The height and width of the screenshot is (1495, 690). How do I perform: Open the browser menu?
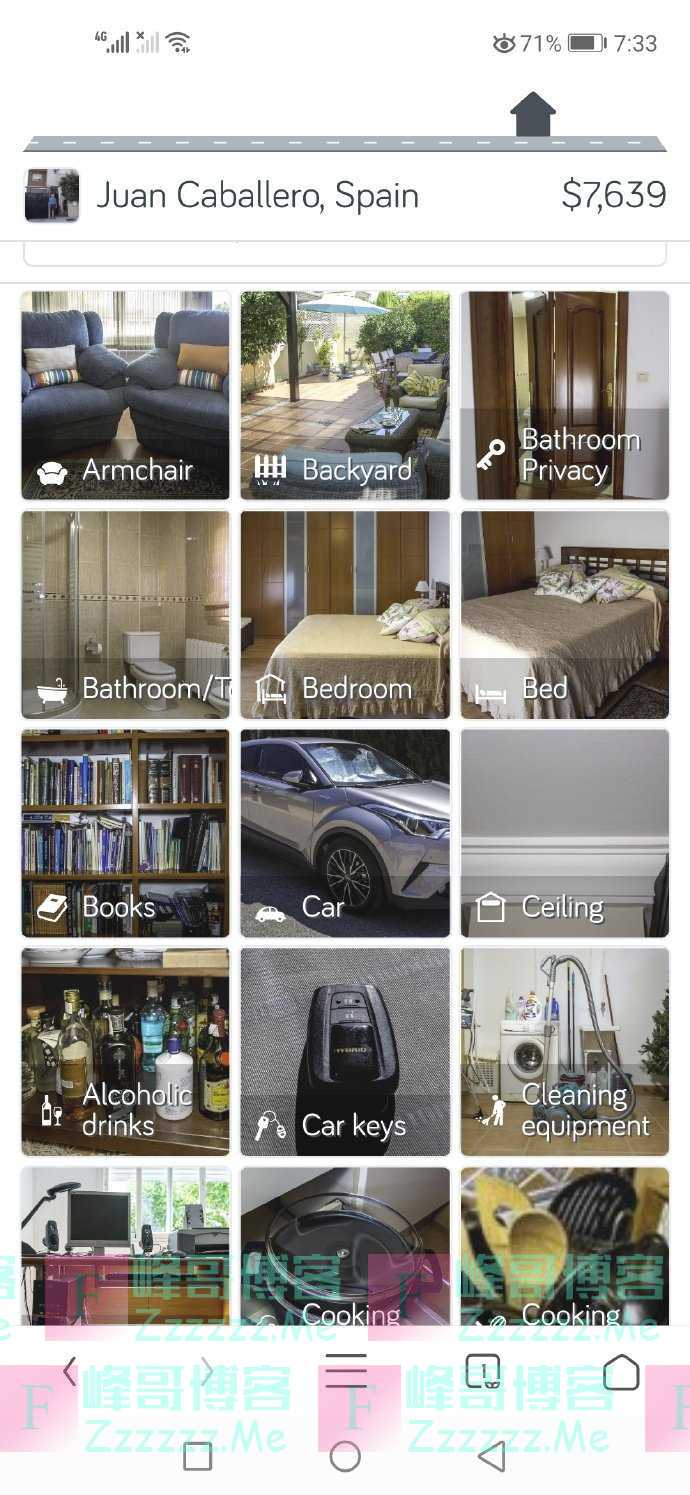click(x=346, y=1371)
